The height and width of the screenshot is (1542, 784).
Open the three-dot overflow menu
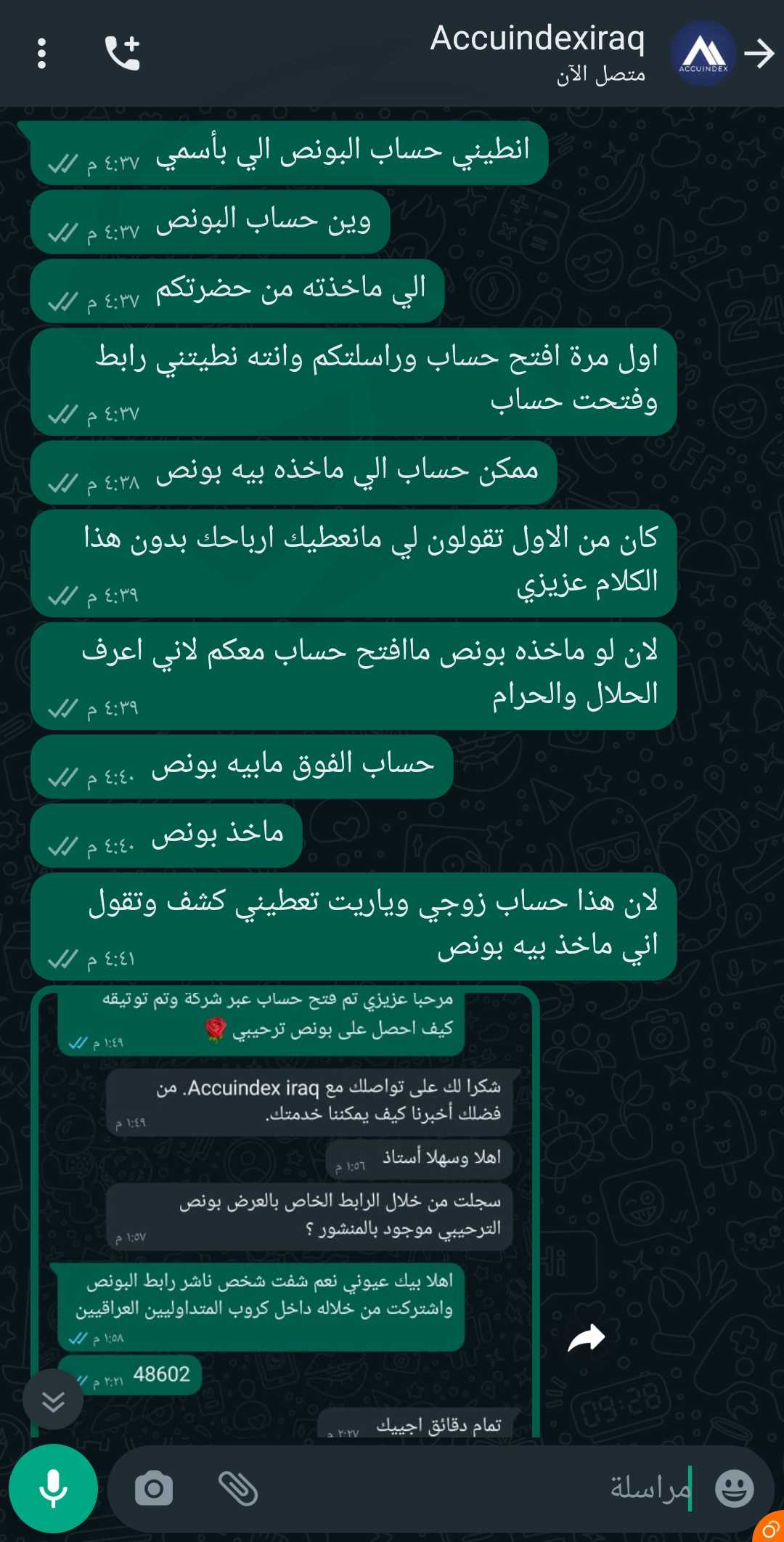click(41, 54)
